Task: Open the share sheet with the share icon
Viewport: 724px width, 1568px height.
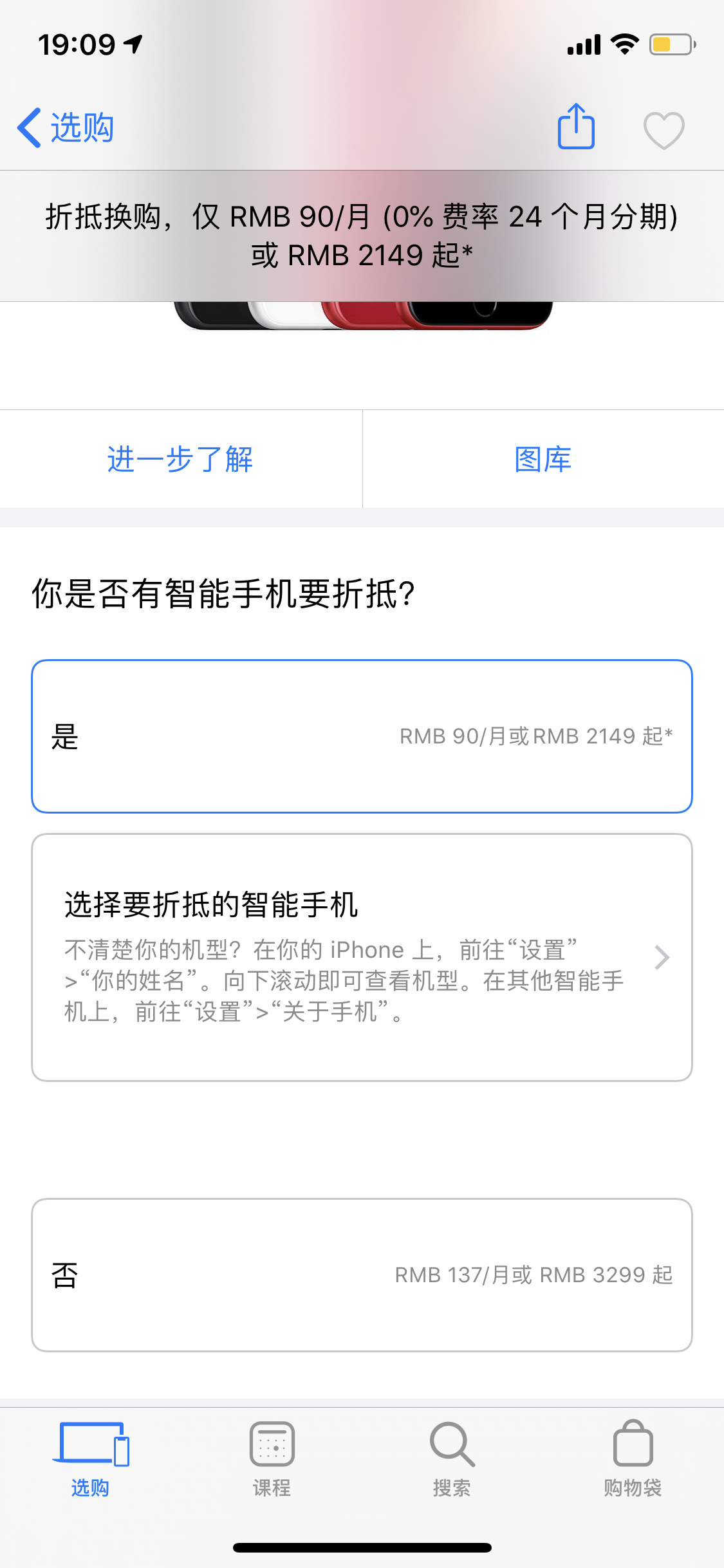Action: click(576, 127)
